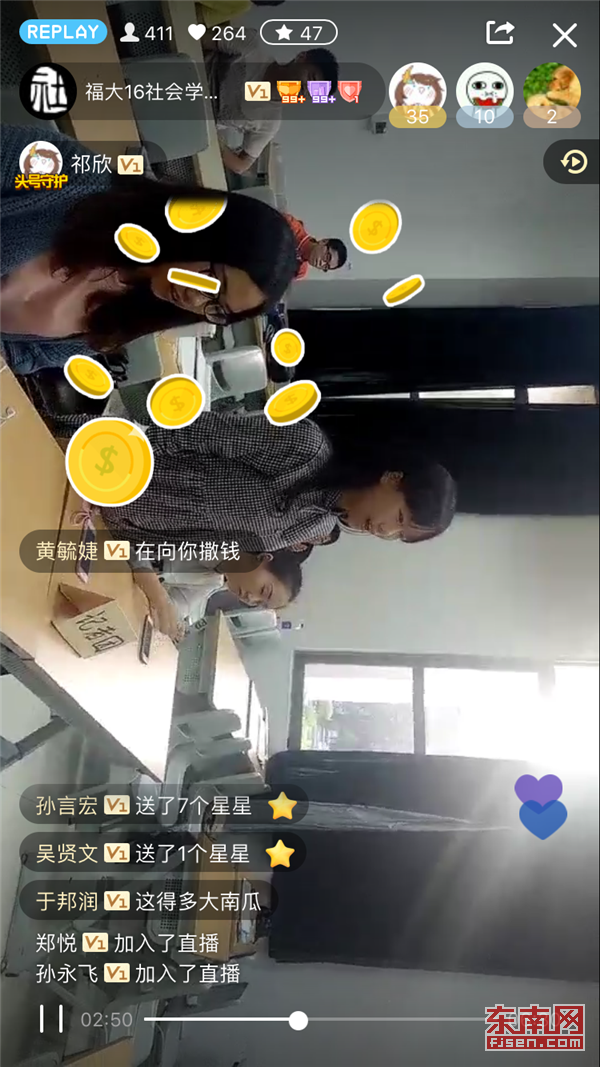Open the star count 47 chip
Screen dimensions: 600x1067
[298, 33]
